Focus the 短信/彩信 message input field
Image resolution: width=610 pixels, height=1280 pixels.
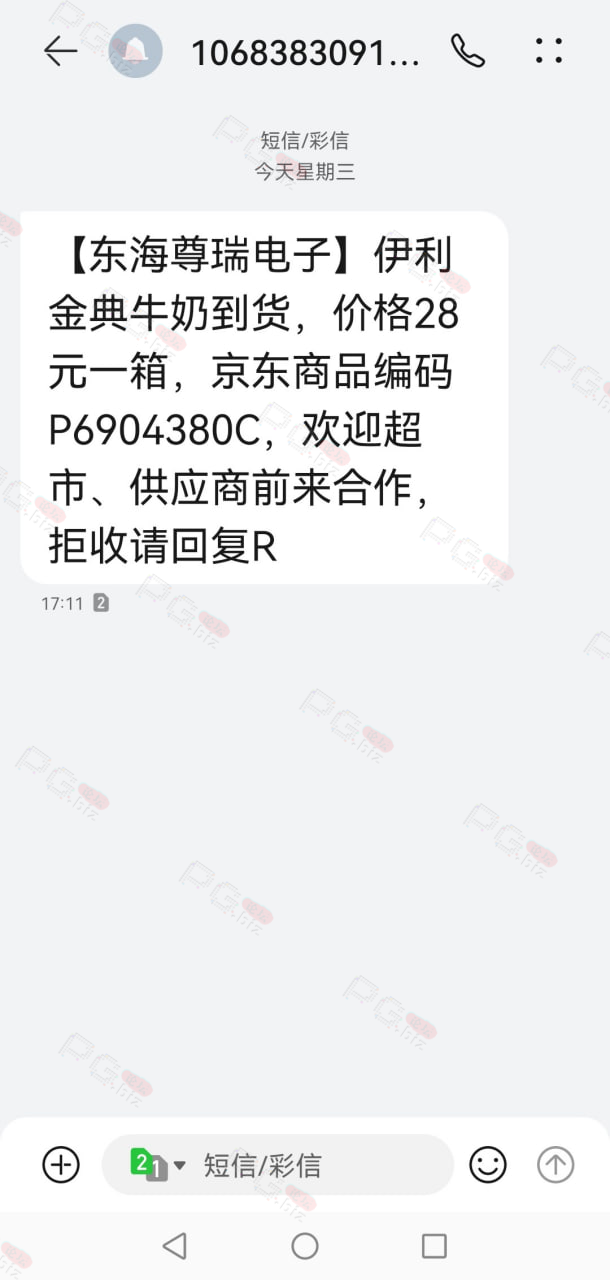(x=278, y=1164)
